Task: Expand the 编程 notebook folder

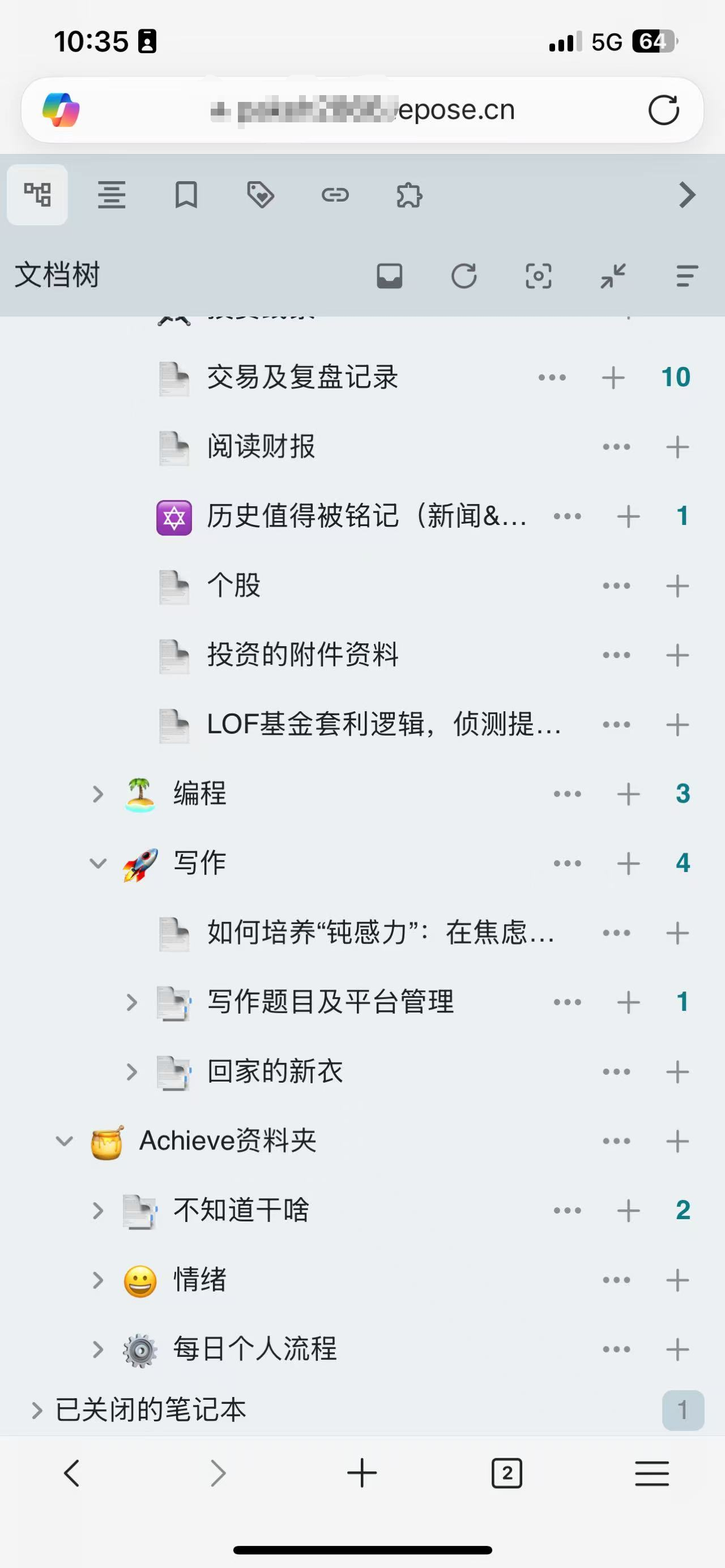Action: 97,793
